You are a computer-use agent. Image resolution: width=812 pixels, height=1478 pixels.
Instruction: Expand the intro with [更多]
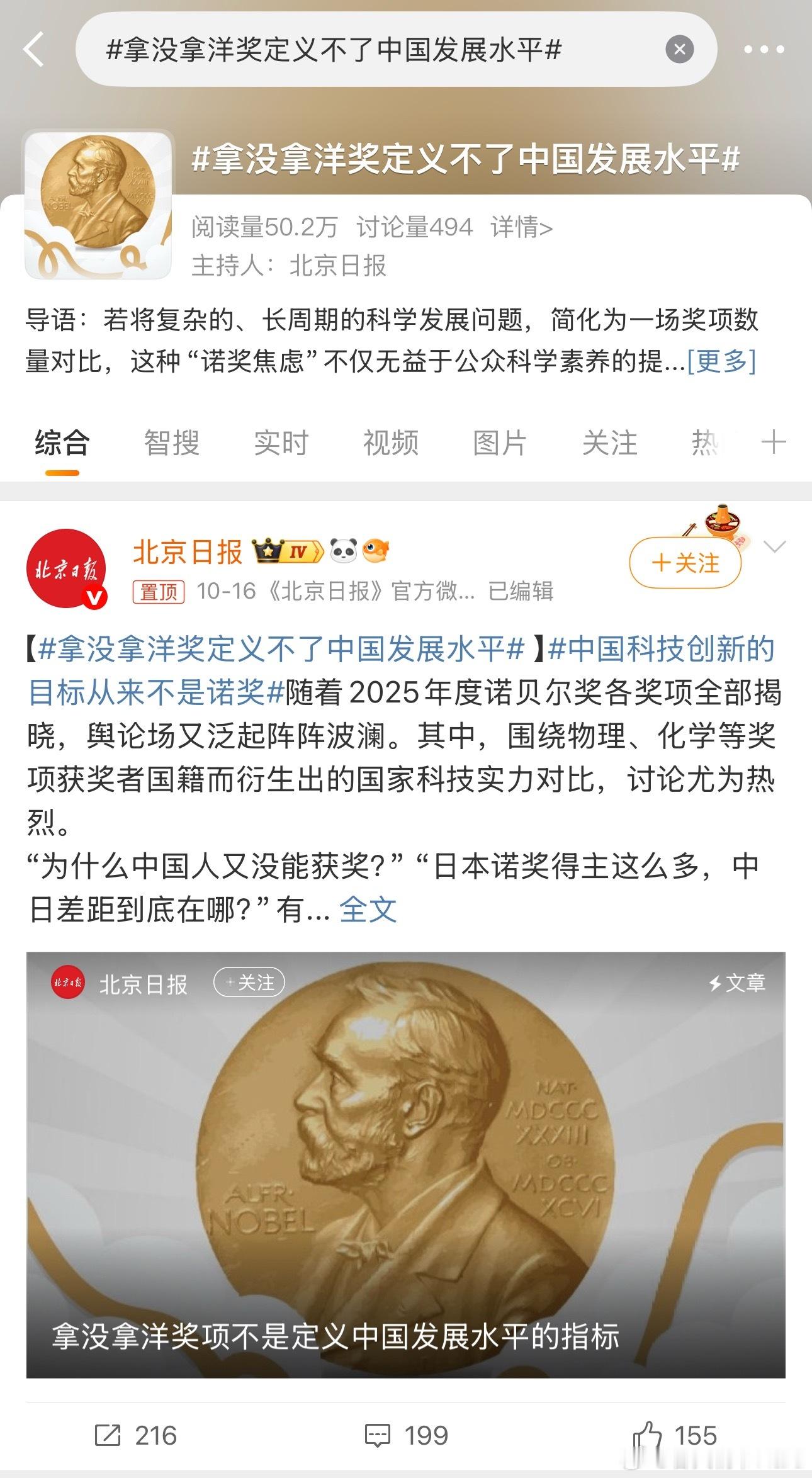(721, 361)
